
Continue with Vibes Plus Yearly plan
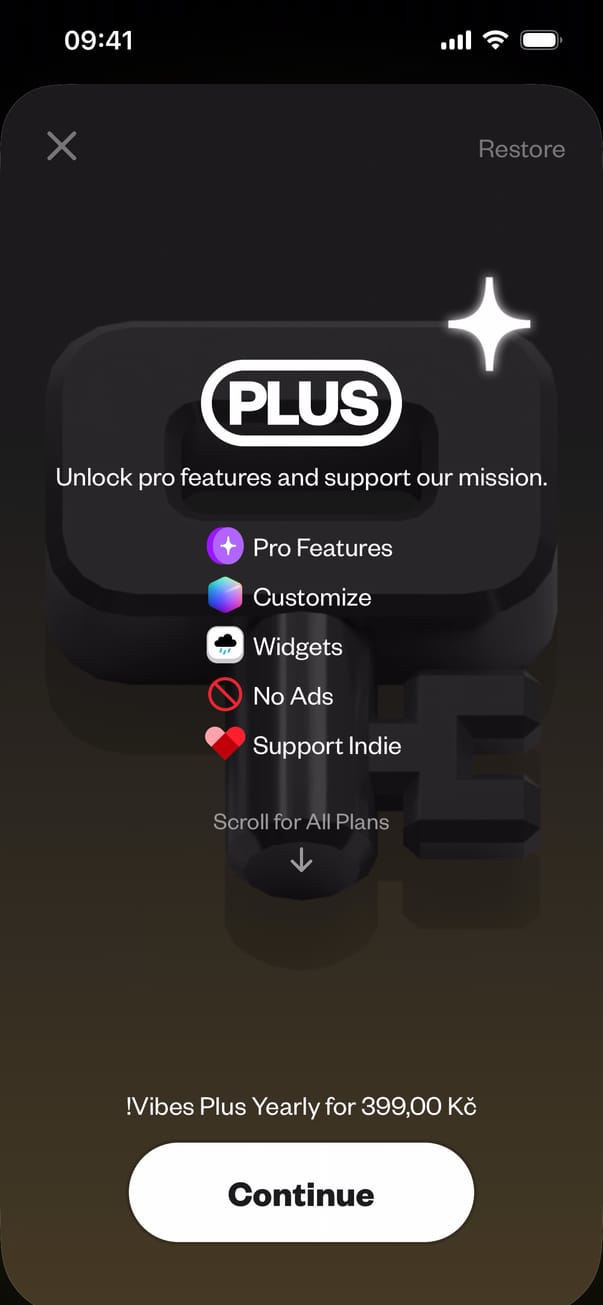point(301,1193)
